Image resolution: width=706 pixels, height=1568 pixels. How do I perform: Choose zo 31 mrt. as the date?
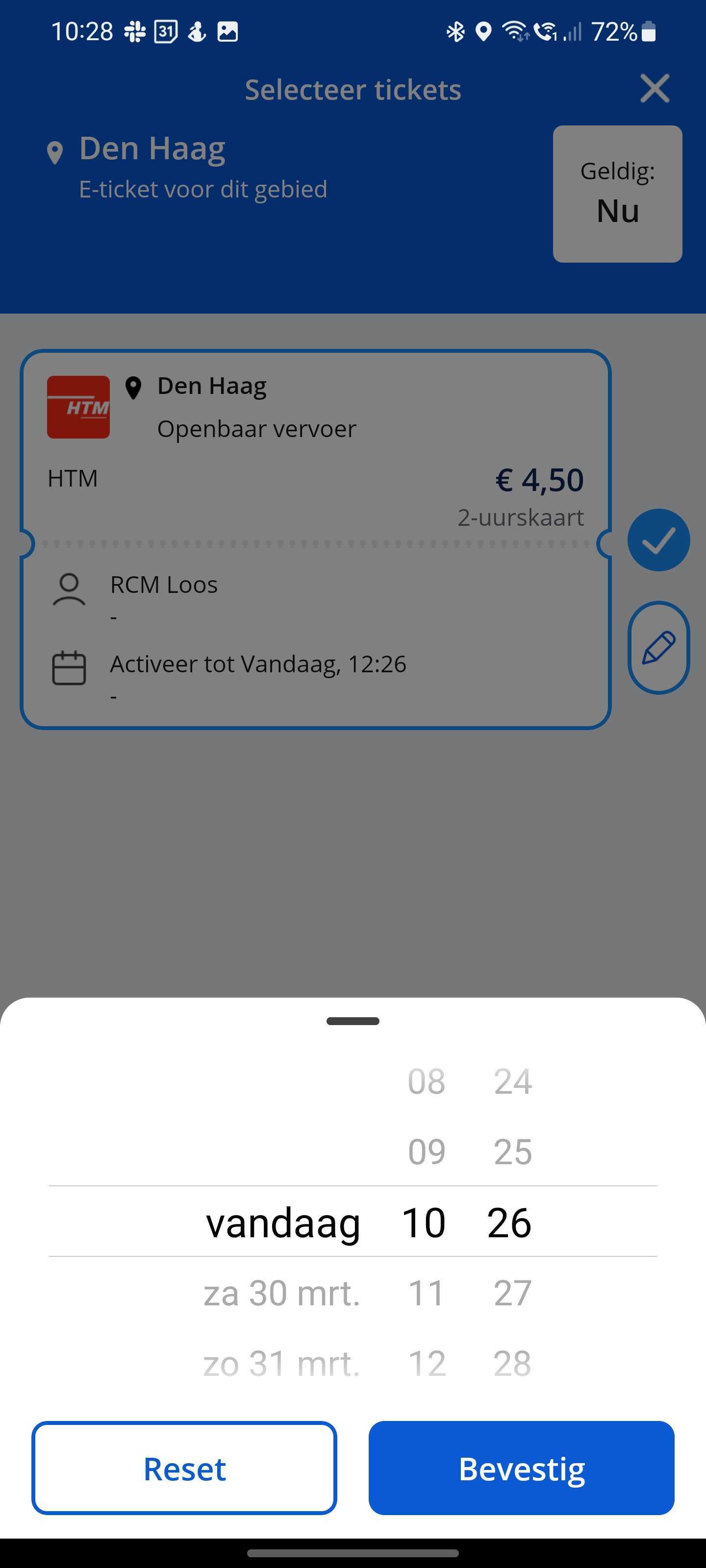tap(281, 1364)
